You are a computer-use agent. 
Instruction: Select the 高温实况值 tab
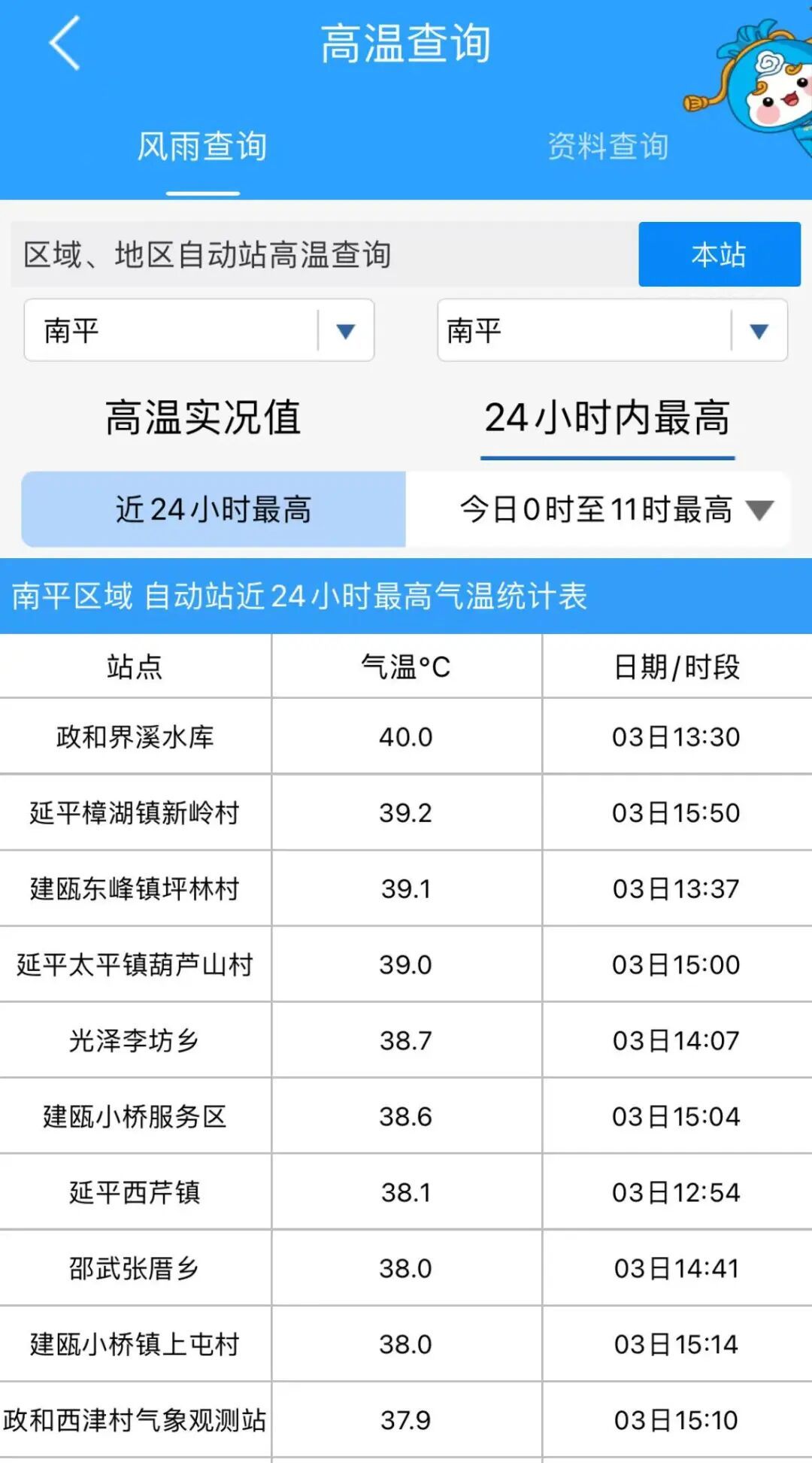point(203,417)
